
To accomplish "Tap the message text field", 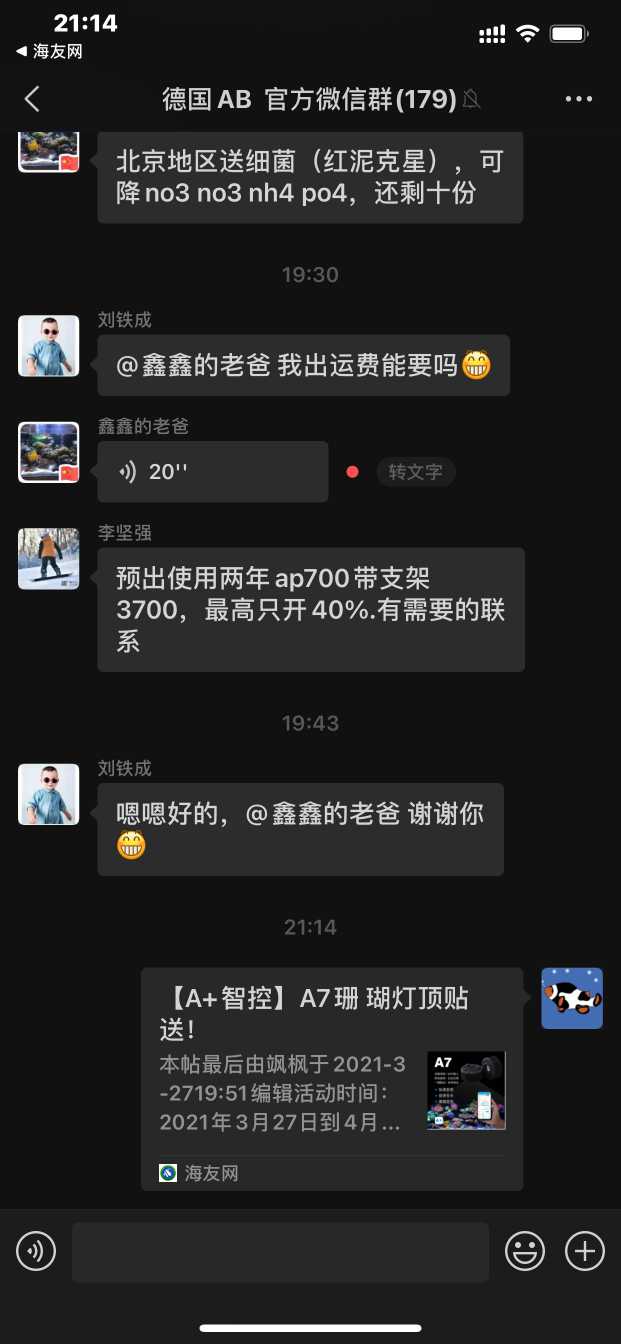I will 280,1251.
